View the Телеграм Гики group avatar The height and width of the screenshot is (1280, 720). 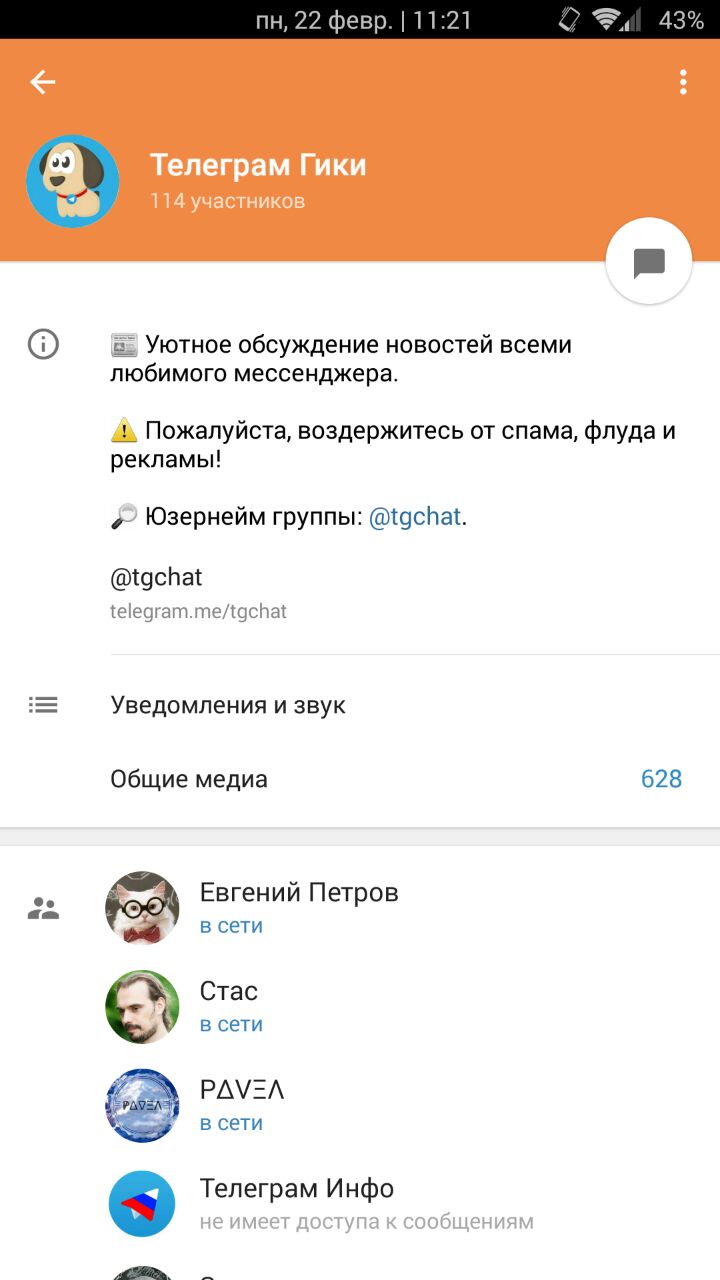(72, 181)
